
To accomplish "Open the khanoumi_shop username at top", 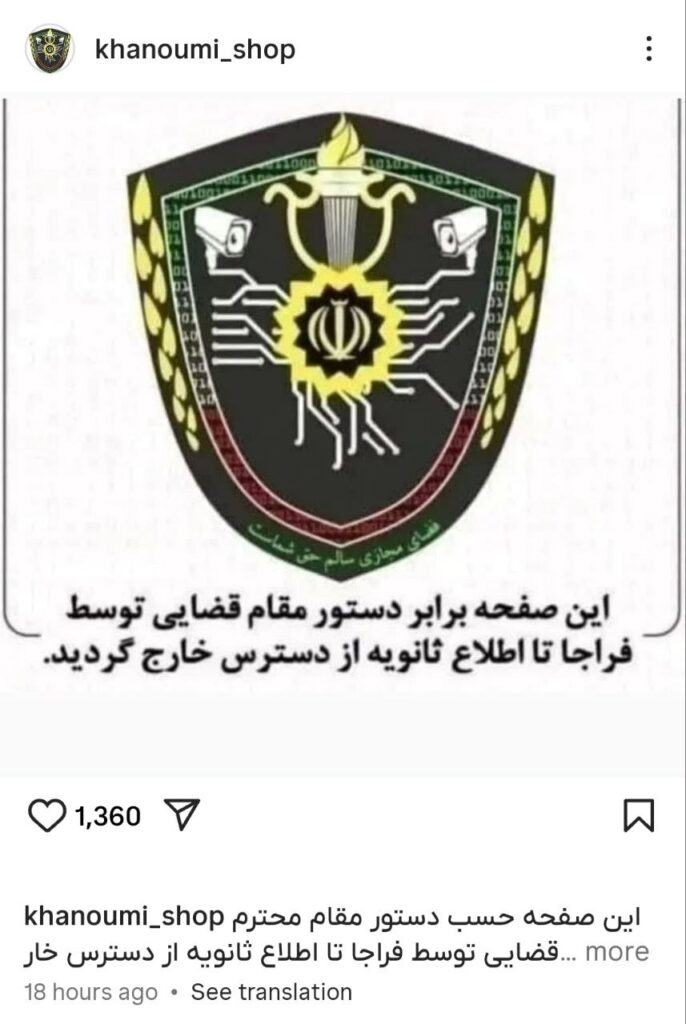I will [x=194, y=49].
